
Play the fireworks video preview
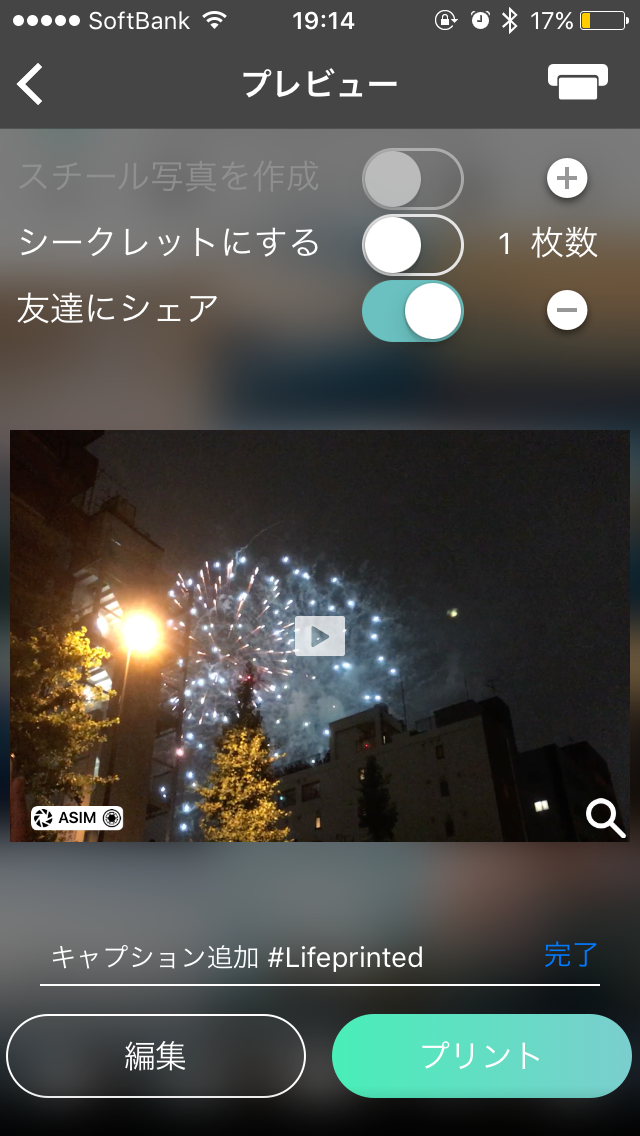[320, 636]
